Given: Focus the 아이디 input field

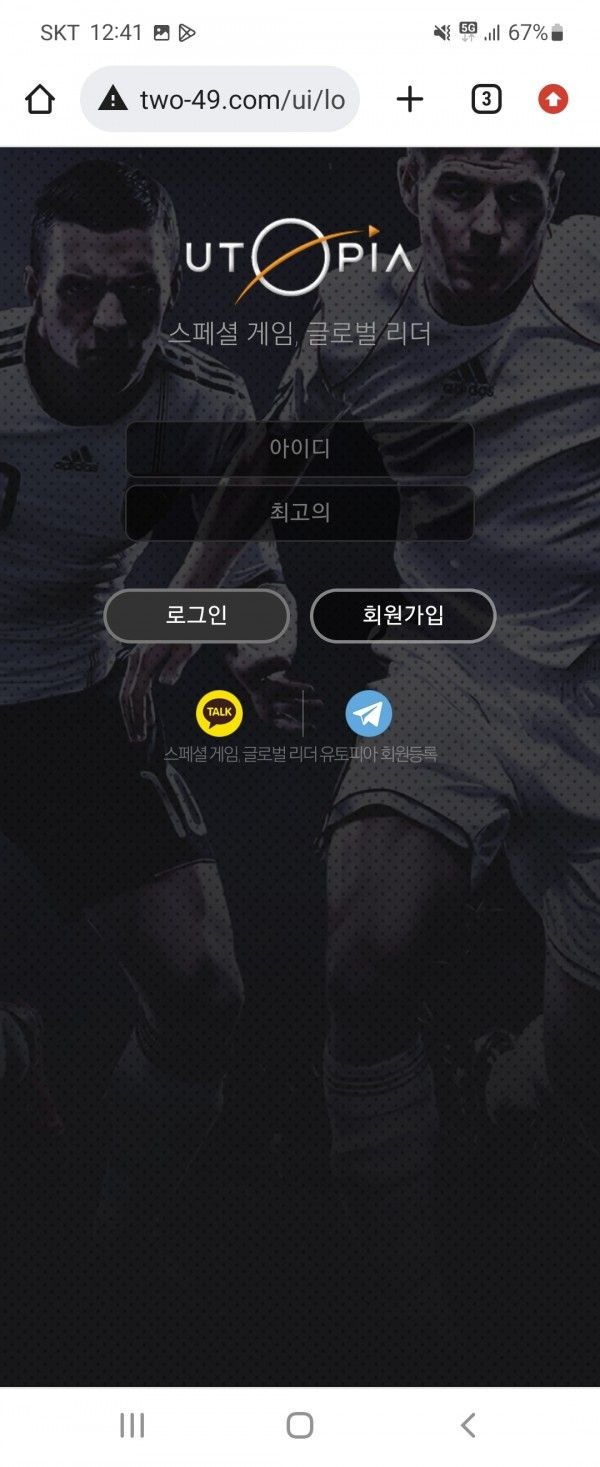Looking at the screenshot, I should pos(299,448).
